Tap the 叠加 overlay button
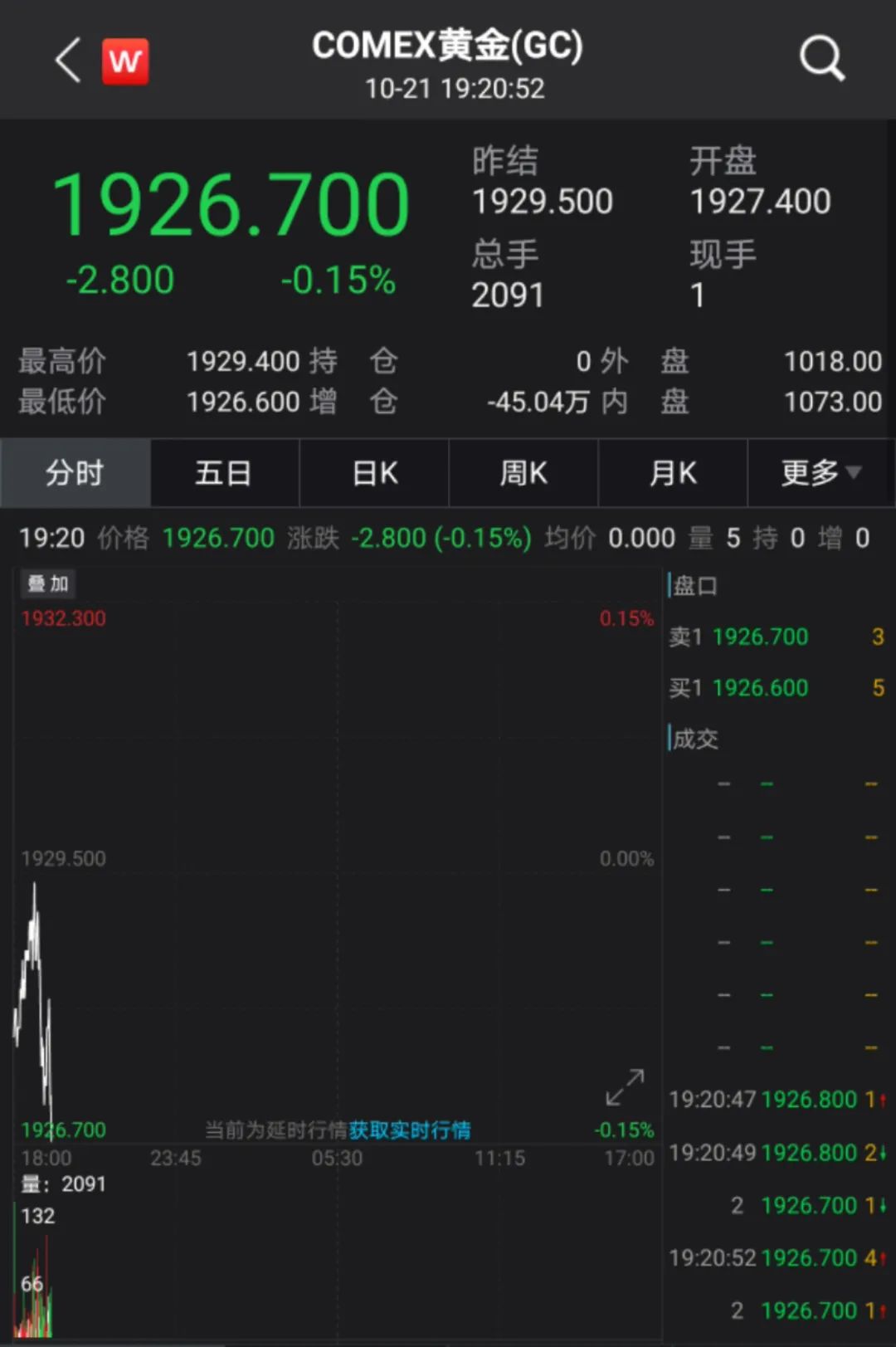This screenshot has width=896, height=1347. tap(47, 584)
